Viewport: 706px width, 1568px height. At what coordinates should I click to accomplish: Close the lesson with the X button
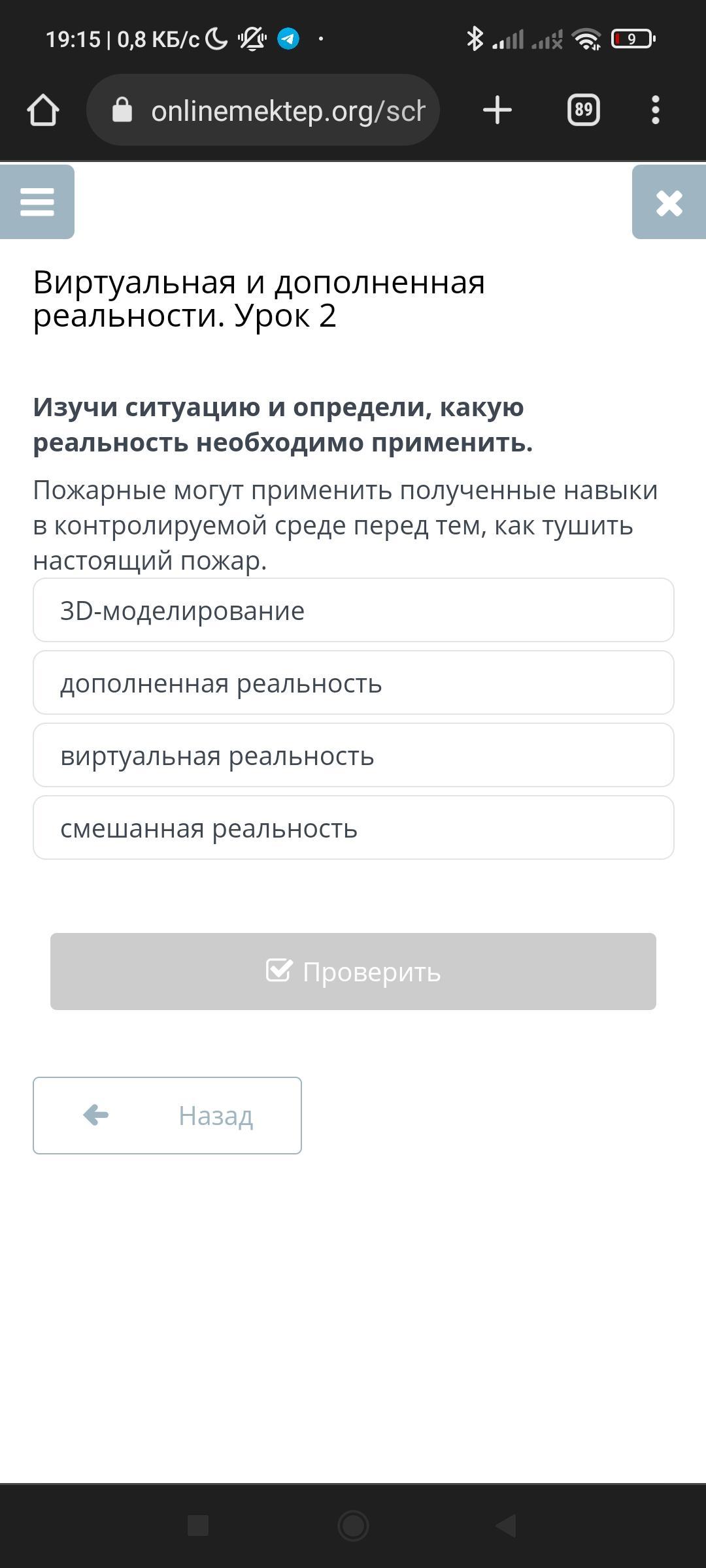tap(669, 202)
